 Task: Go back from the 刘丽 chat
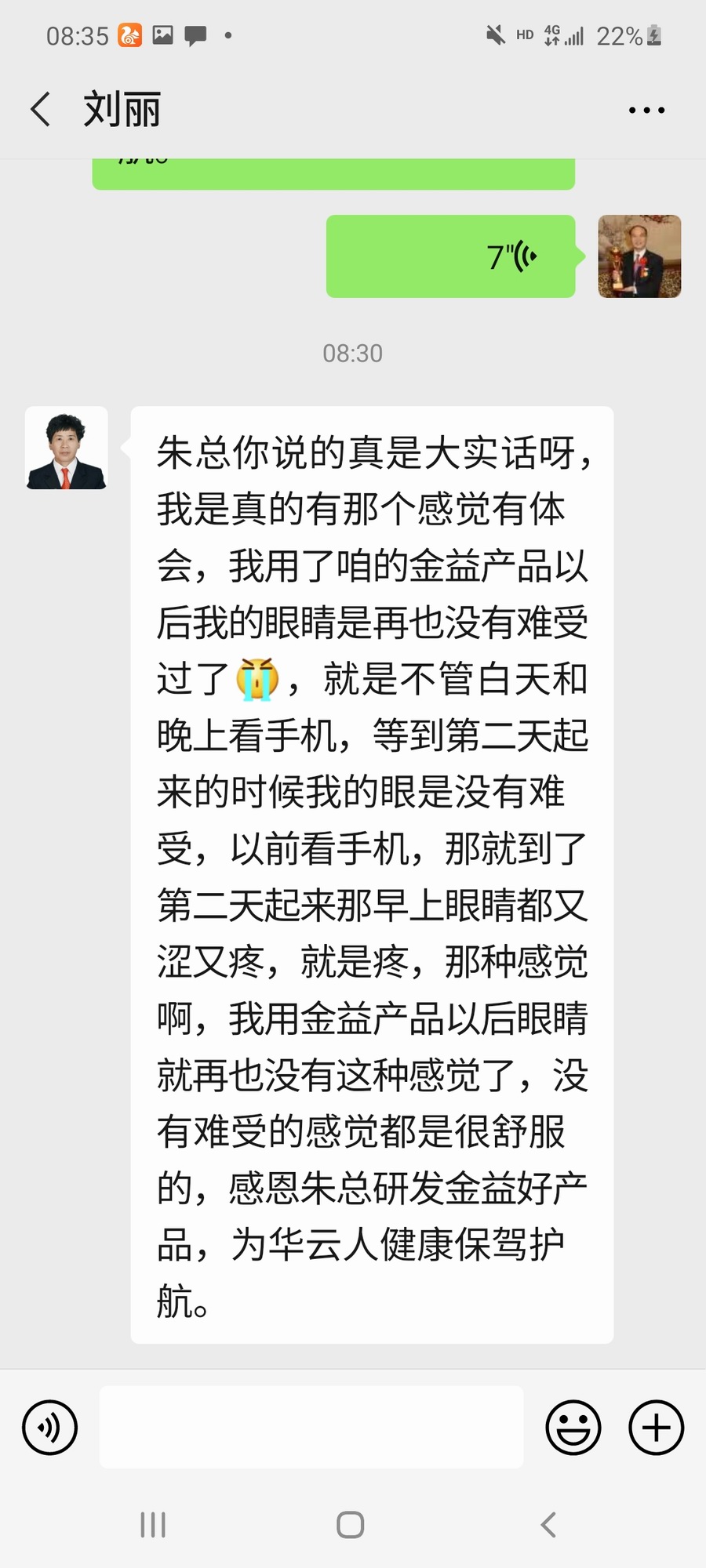(41, 109)
